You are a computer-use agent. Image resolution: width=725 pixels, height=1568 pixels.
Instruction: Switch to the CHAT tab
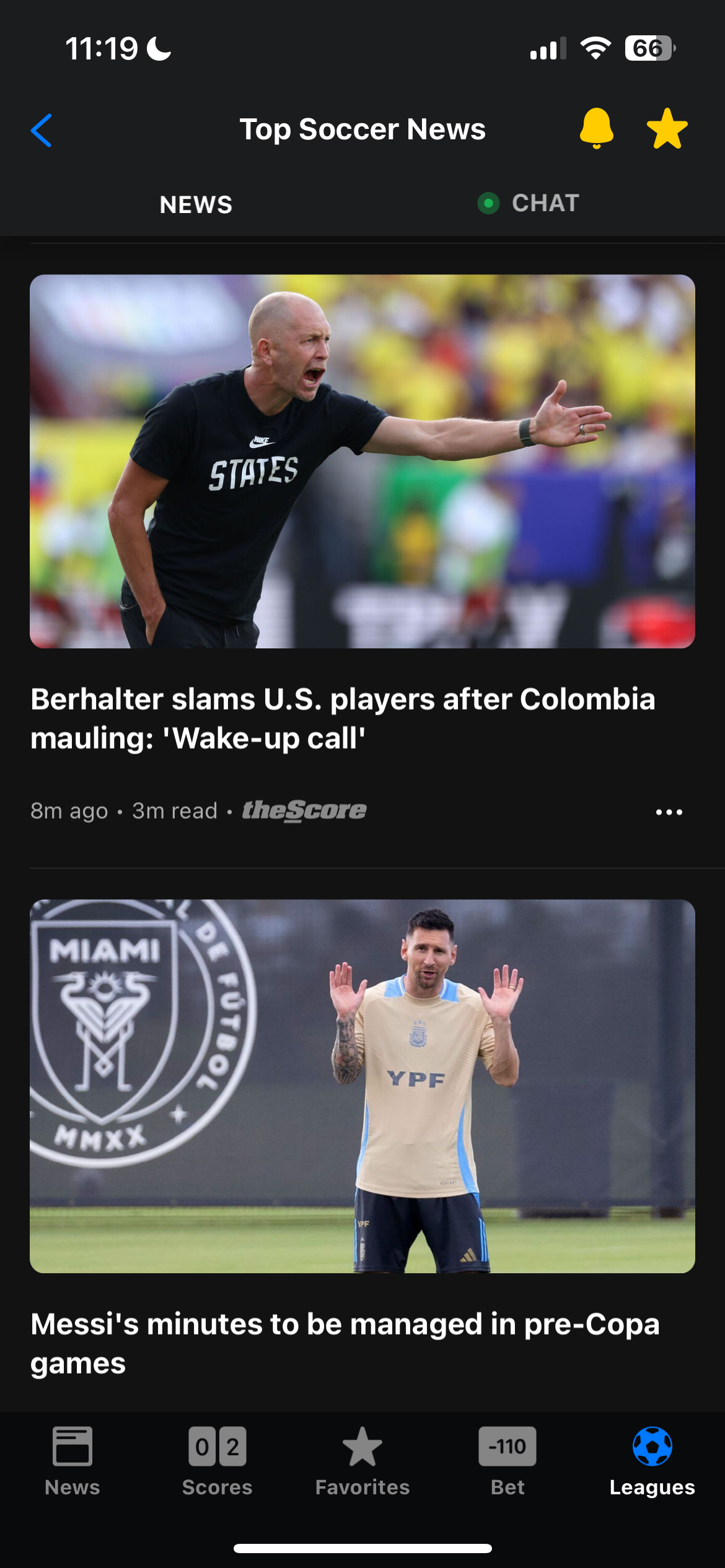[x=529, y=203]
